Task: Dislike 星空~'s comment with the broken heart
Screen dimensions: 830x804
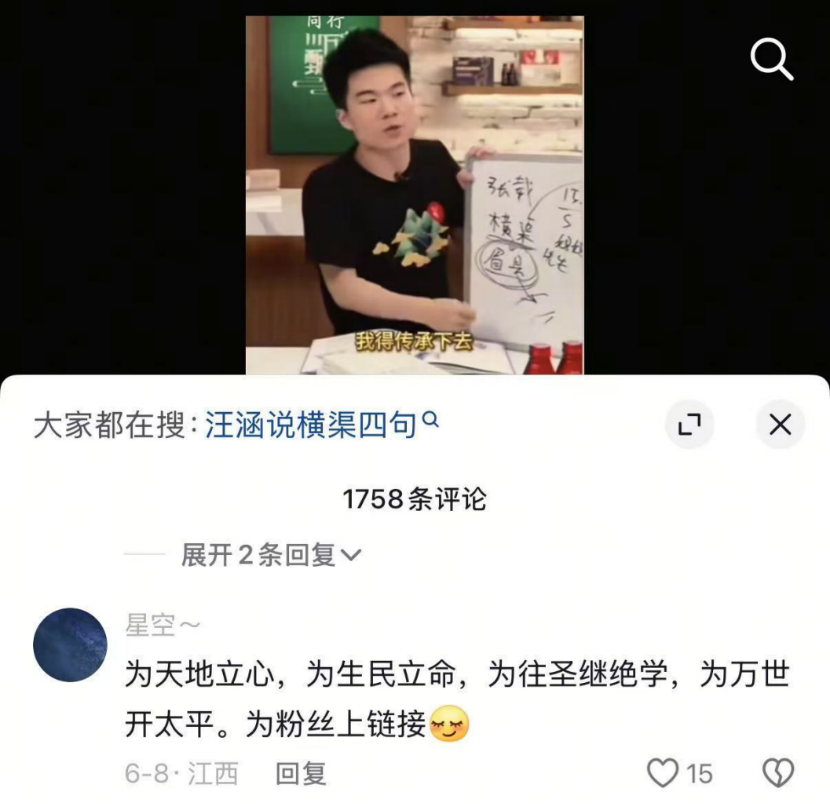Action: 778,773
